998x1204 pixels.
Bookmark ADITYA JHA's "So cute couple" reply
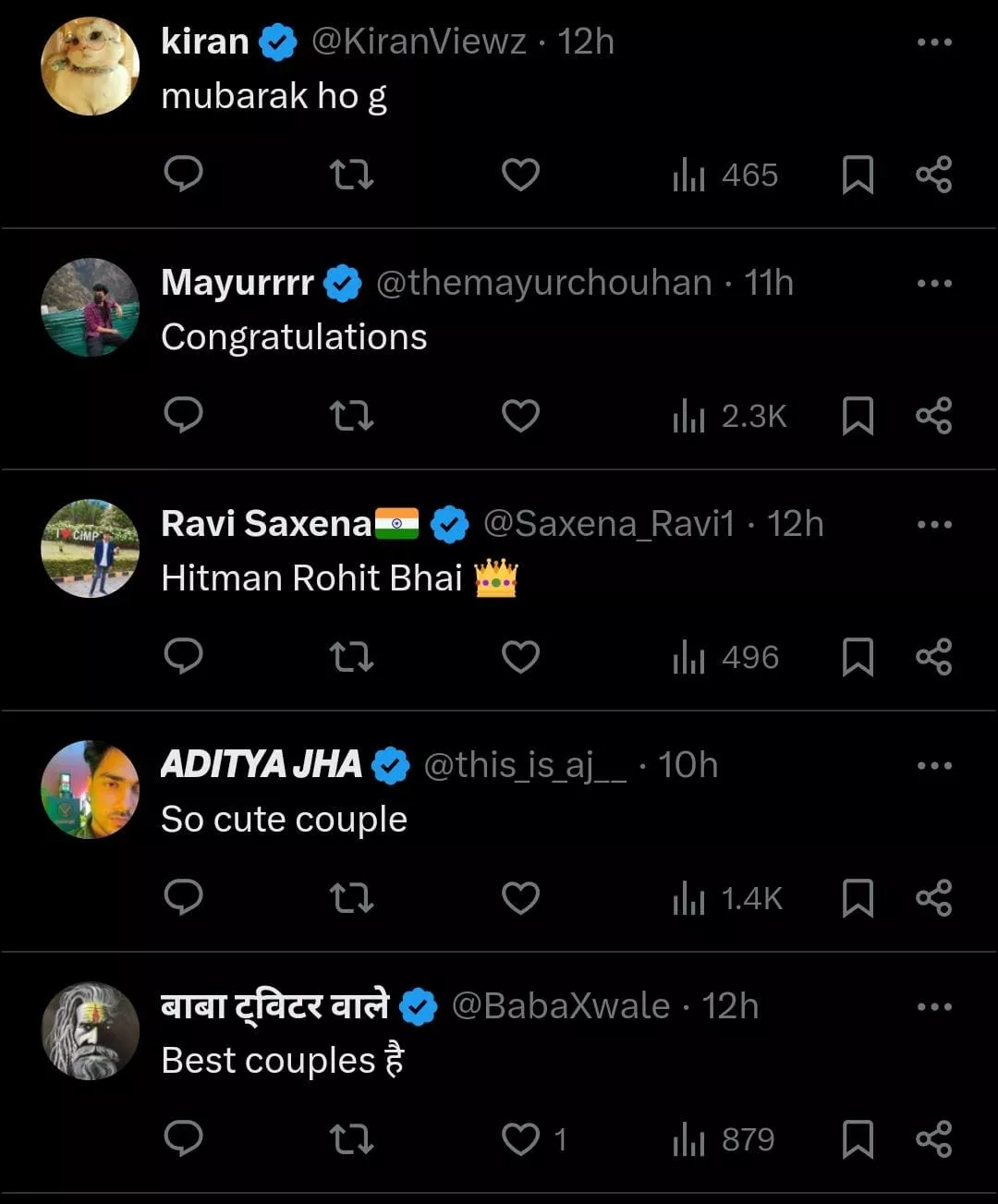(x=858, y=898)
